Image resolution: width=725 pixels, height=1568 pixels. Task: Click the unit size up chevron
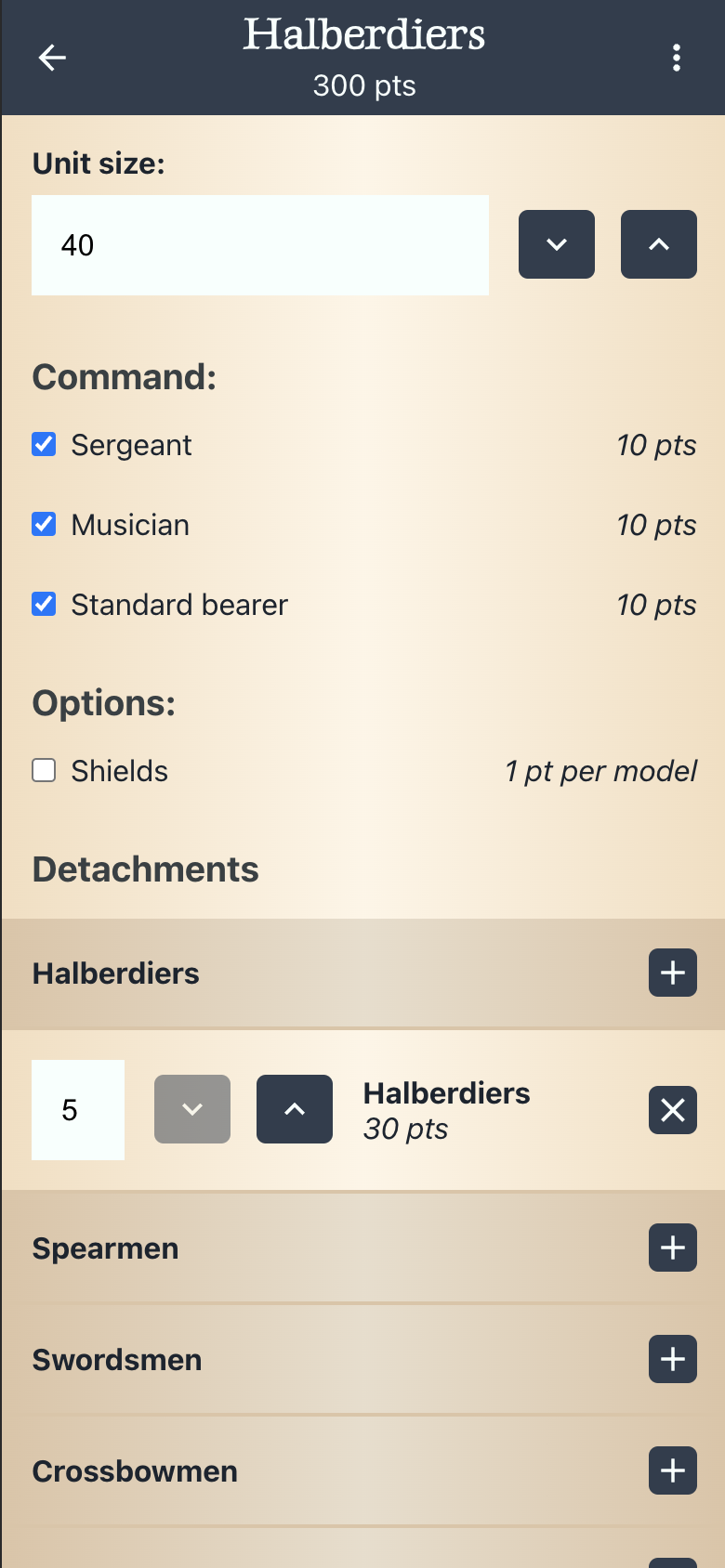[658, 244]
